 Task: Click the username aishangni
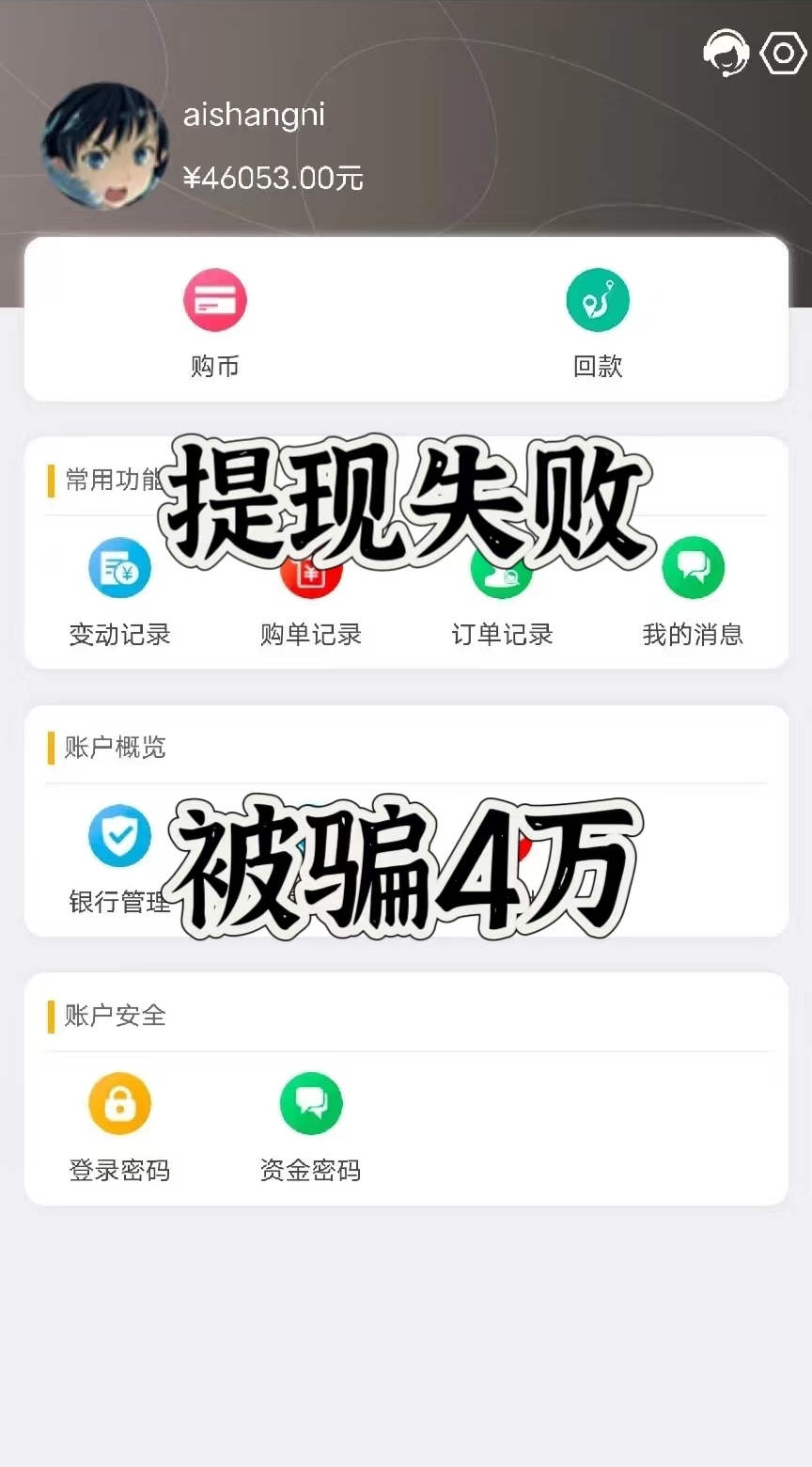(x=254, y=115)
